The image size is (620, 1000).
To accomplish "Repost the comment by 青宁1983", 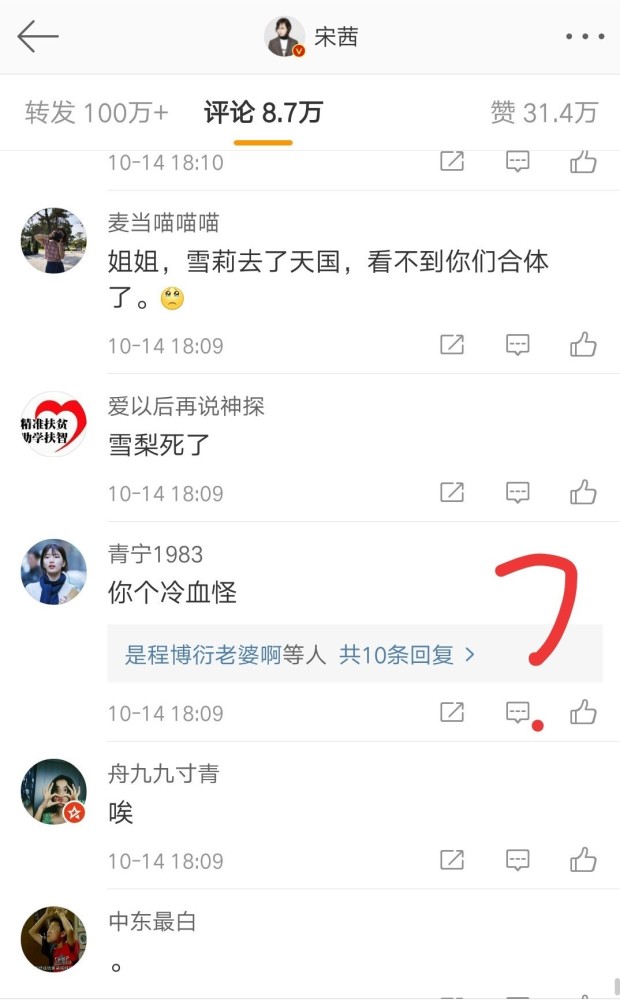I will pyautogui.click(x=452, y=712).
